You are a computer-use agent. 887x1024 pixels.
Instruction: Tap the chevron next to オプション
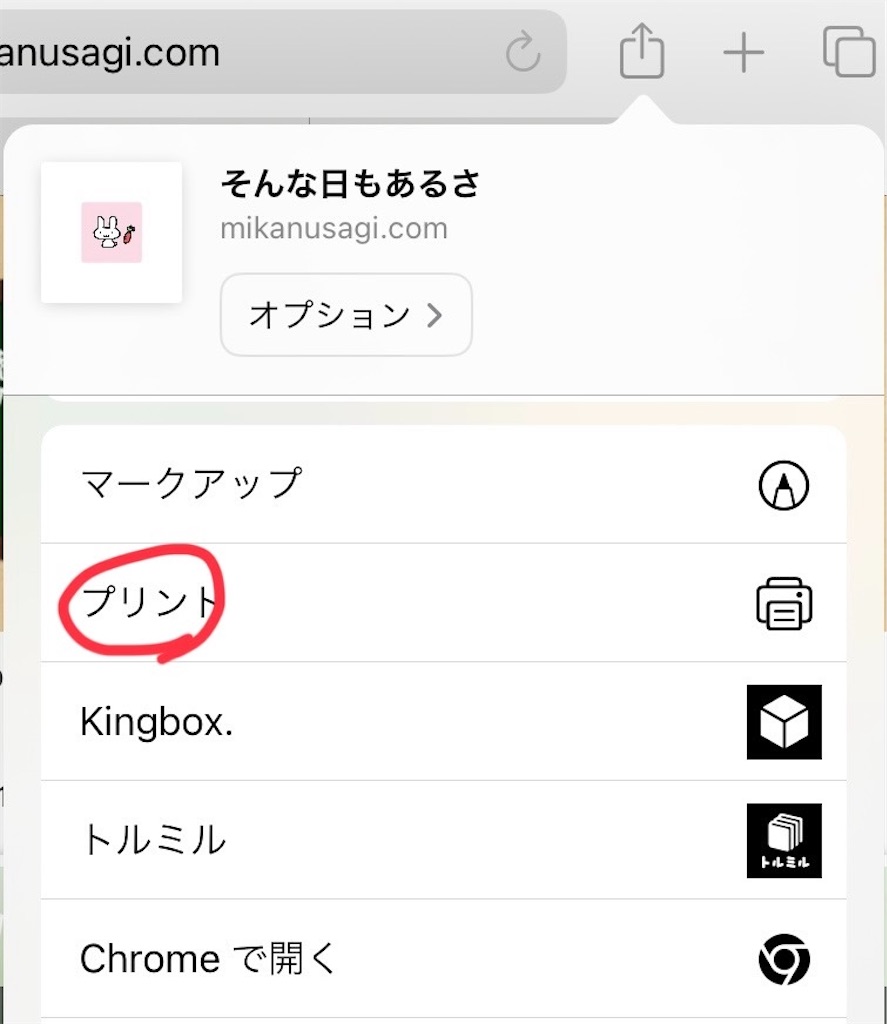click(x=434, y=315)
